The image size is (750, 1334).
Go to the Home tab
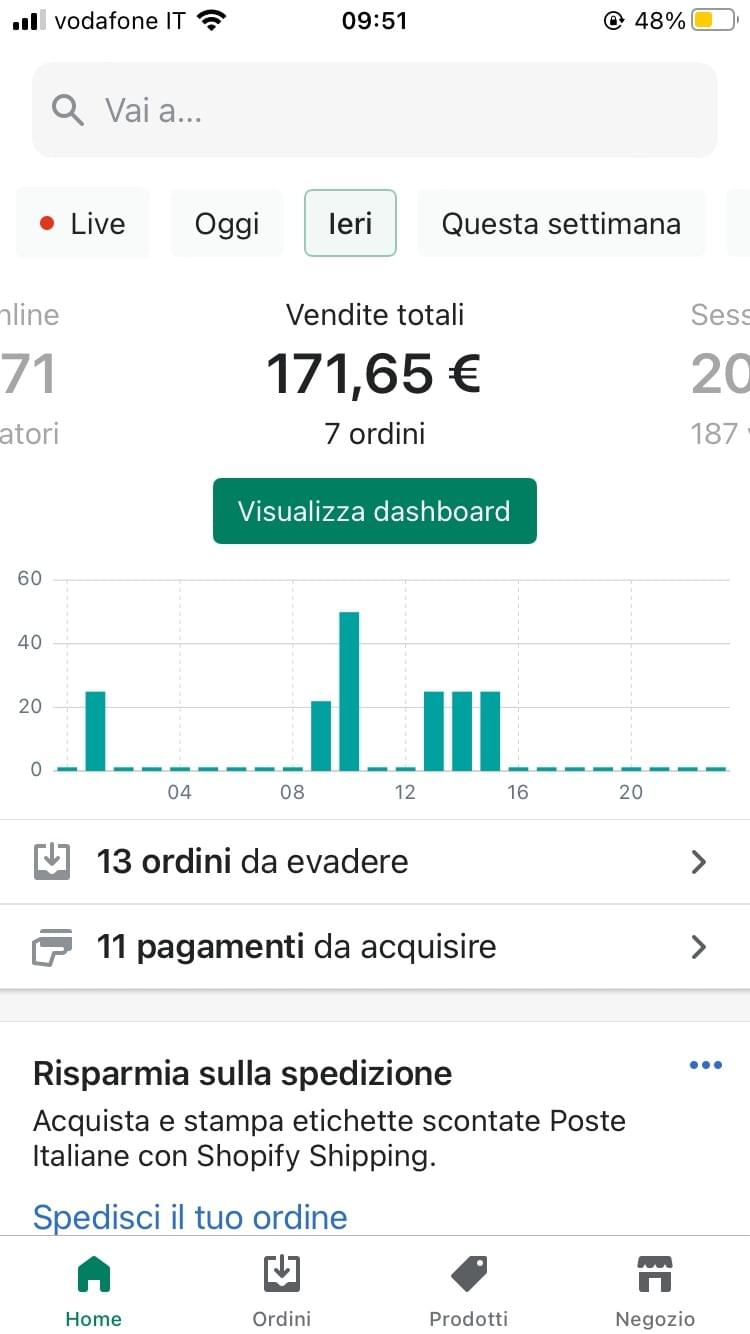94,1290
